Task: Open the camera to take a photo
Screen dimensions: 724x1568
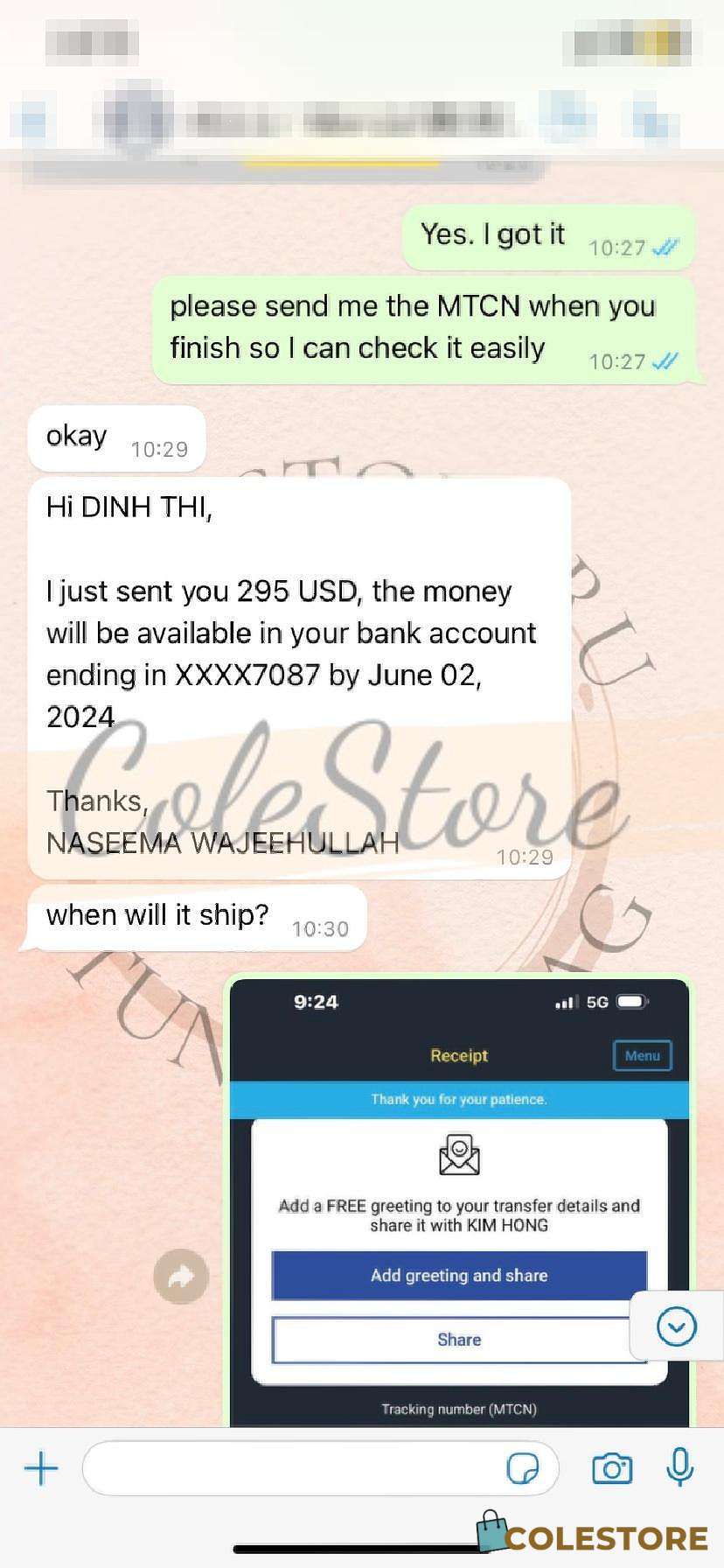Action: (x=612, y=1468)
